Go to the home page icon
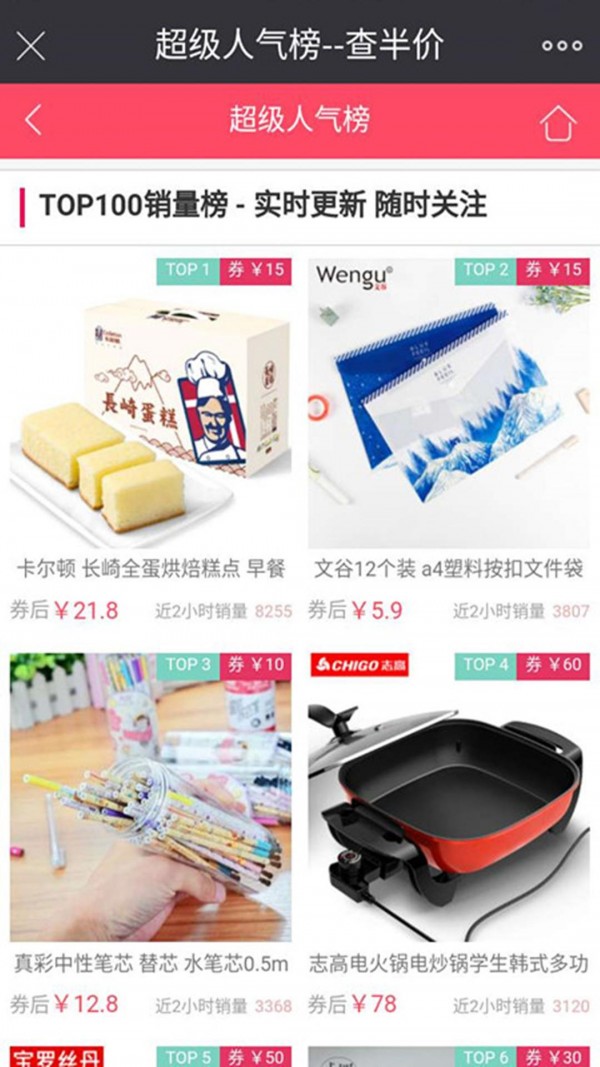The image size is (600, 1067). coord(558,122)
